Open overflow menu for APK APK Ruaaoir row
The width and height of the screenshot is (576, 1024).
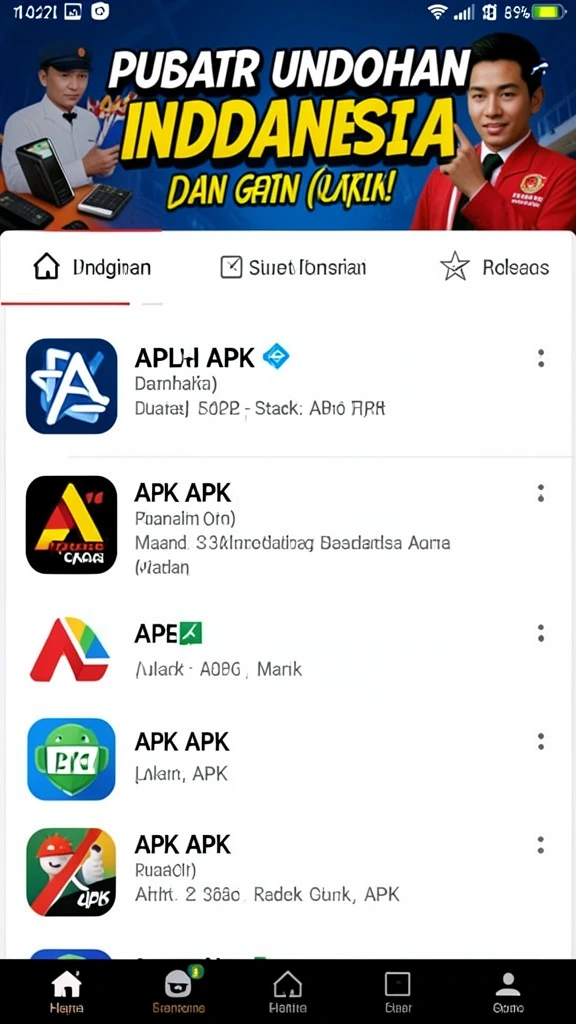click(540, 845)
